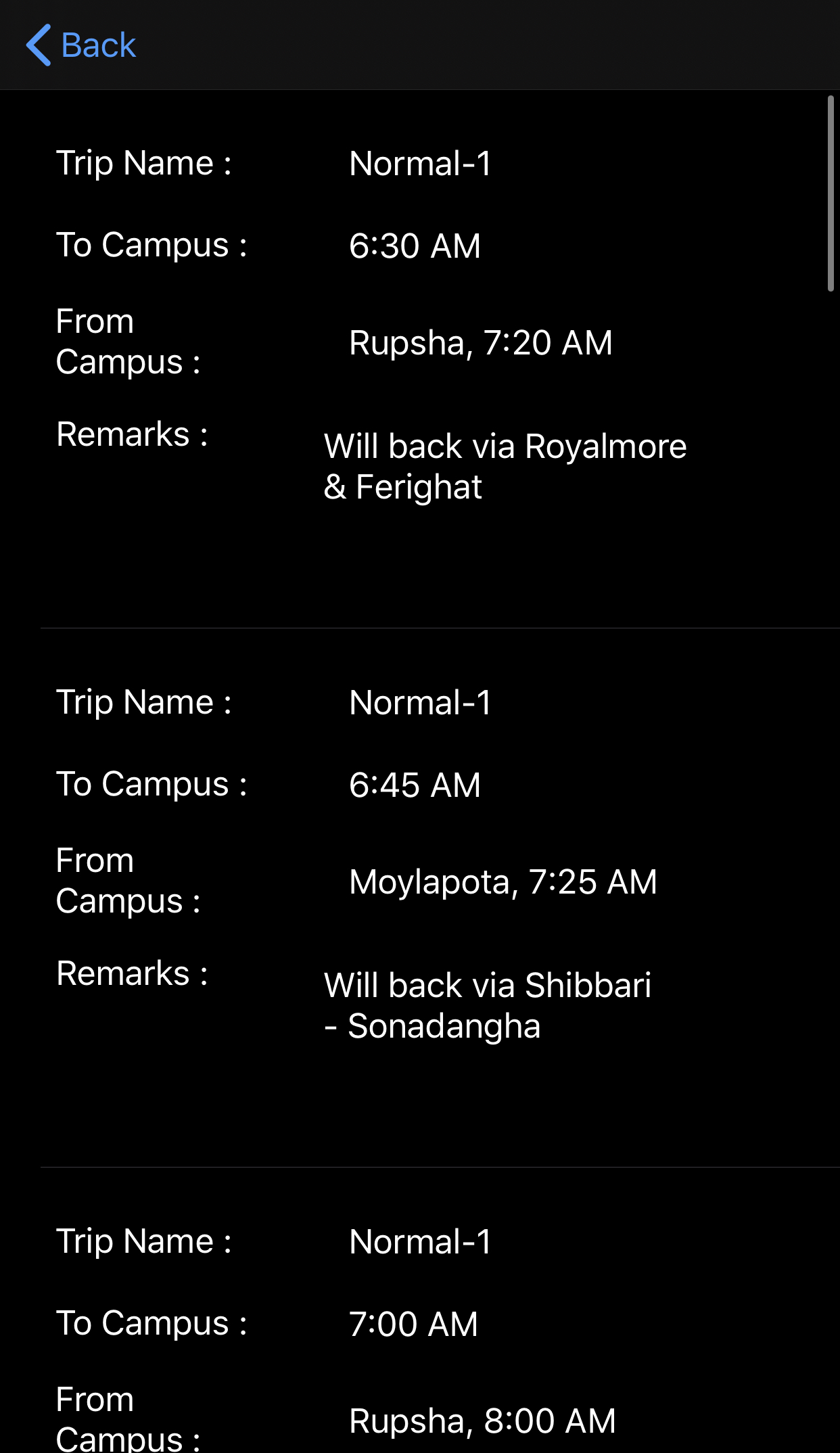Tap the Shibbari - Sonadangha remark
This screenshot has height=1453, width=840.
tap(488, 1005)
